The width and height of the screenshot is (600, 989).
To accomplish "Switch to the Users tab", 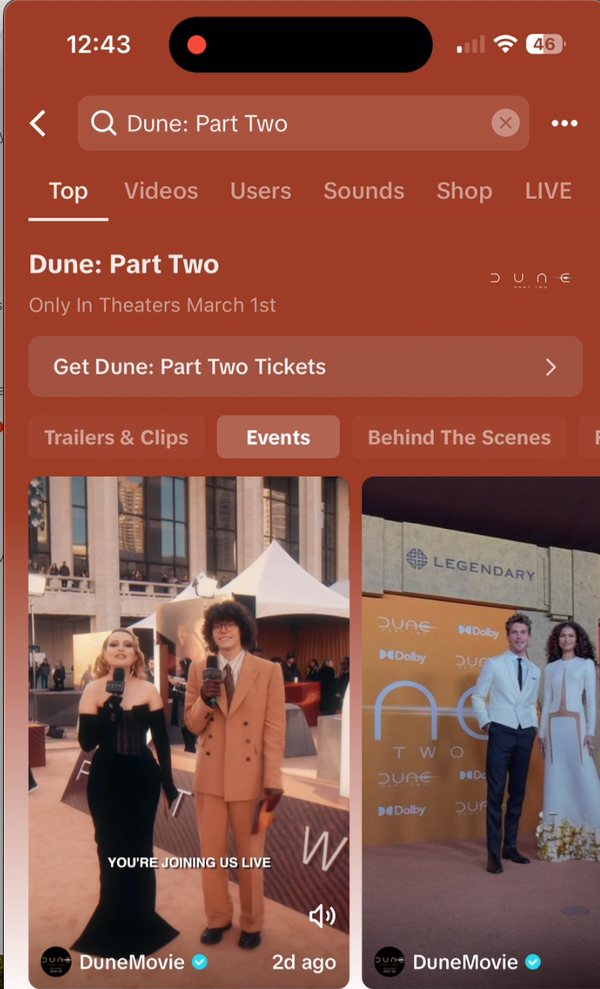I will pos(261,191).
